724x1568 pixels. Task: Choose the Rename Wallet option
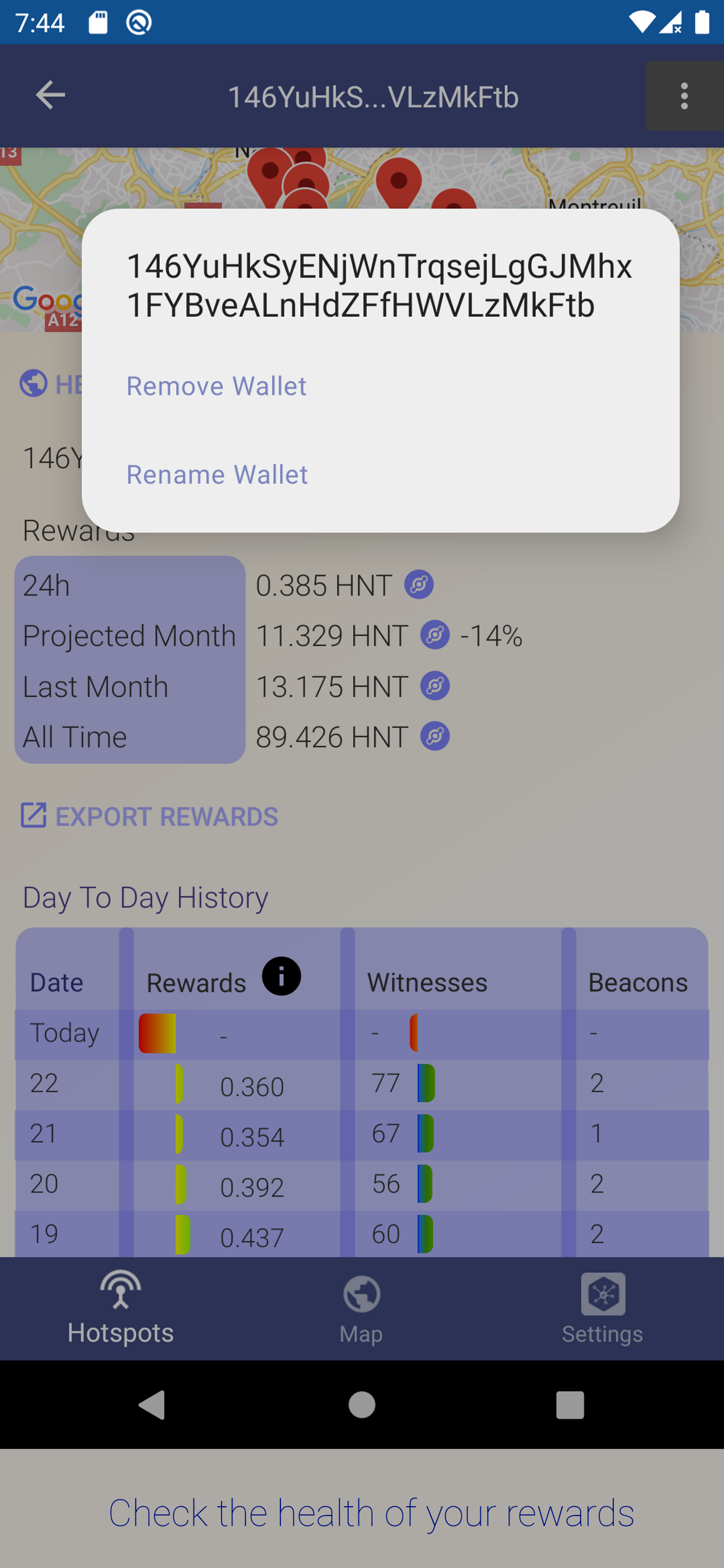click(x=217, y=474)
